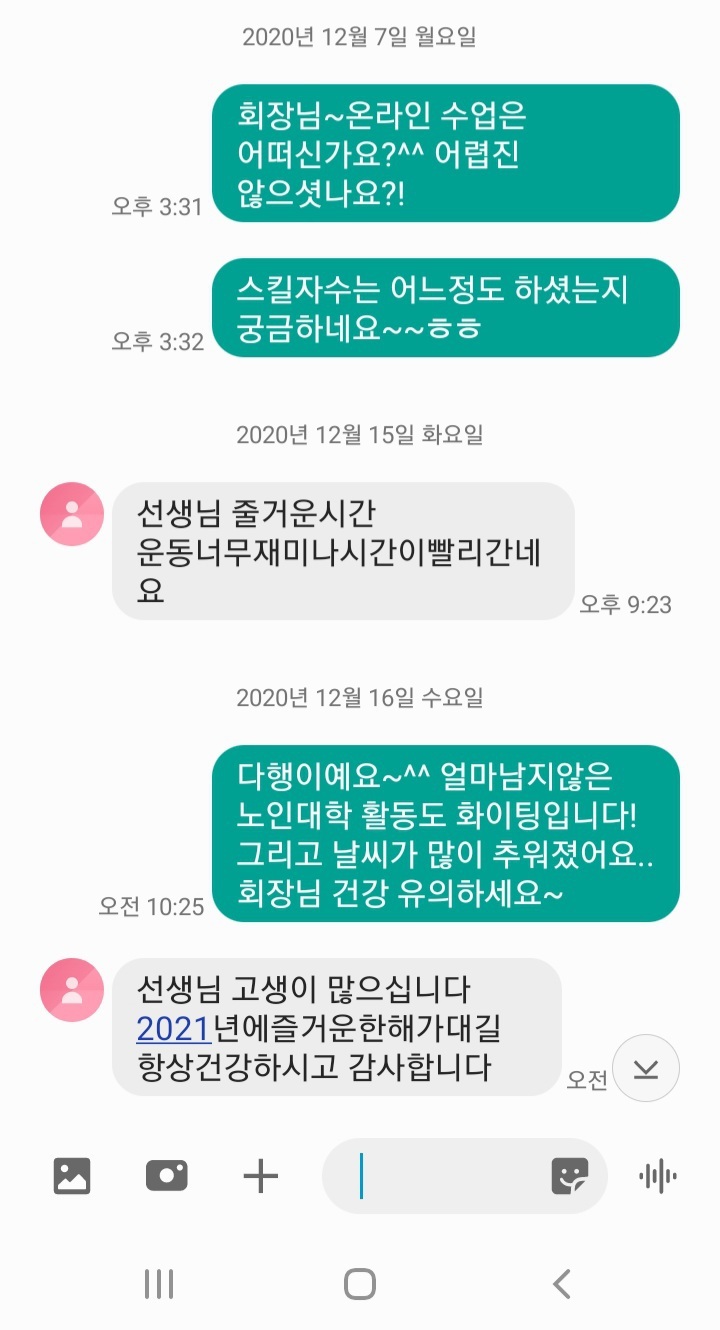Go to the home screen

point(360,1284)
